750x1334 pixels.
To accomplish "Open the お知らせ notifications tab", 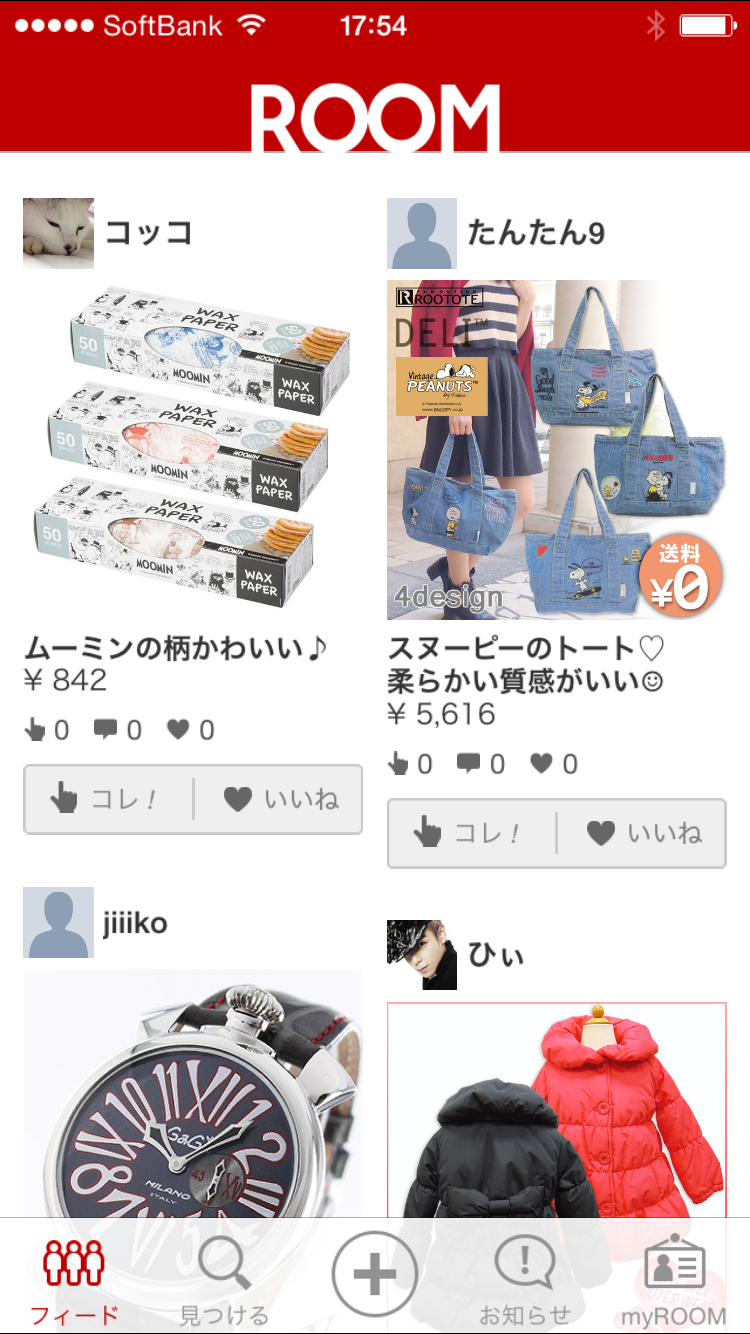I will point(525,1280).
